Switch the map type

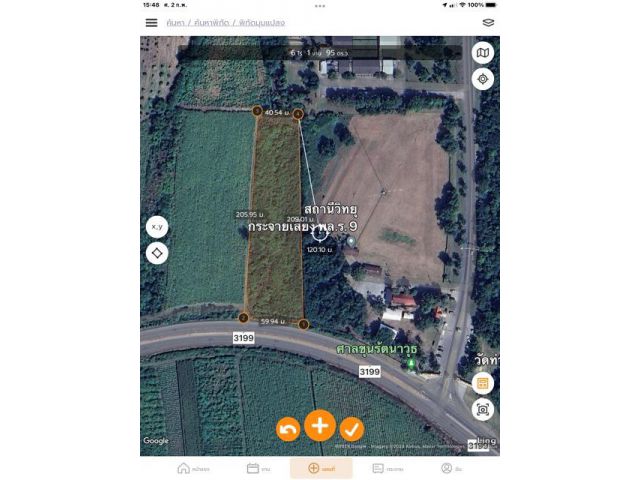pyautogui.click(x=483, y=53)
